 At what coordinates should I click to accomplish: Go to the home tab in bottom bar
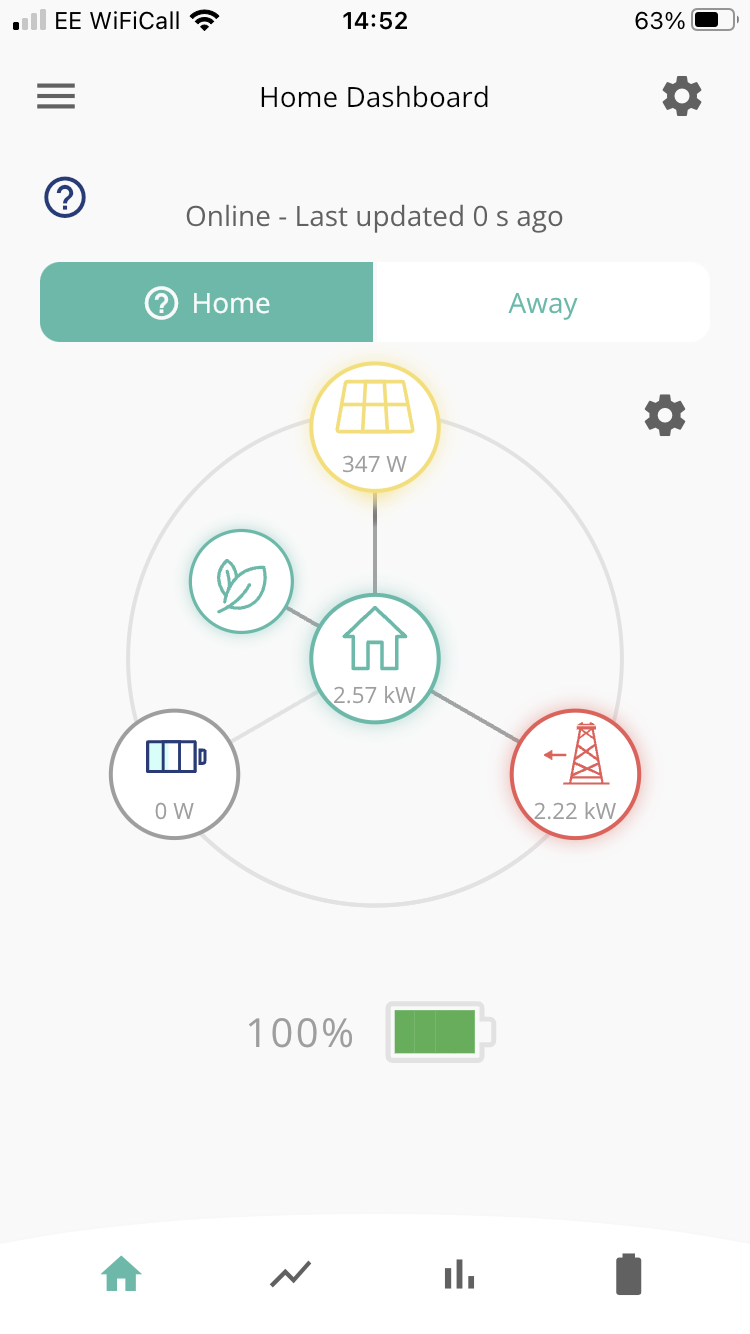click(x=122, y=1274)
